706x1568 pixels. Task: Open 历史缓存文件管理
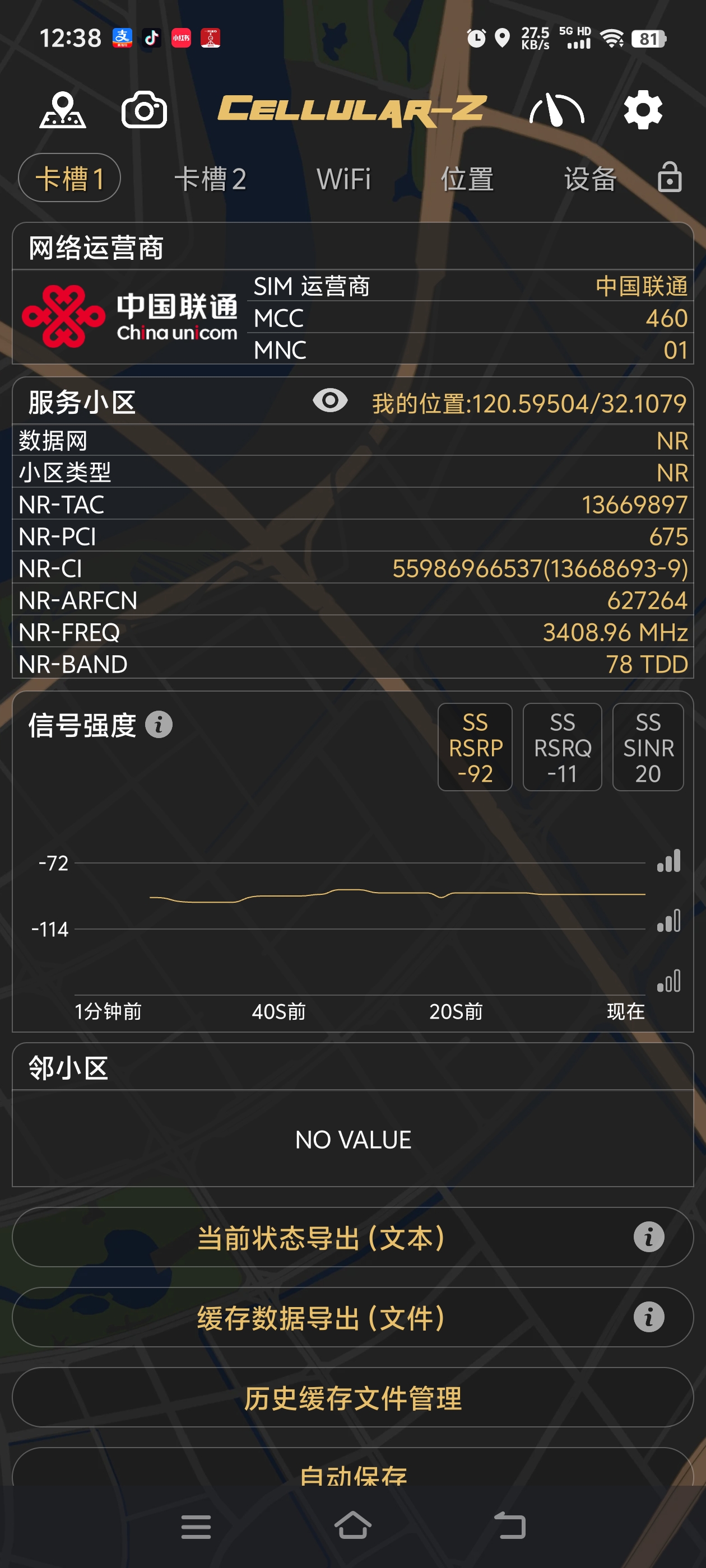click(352, 1398)
